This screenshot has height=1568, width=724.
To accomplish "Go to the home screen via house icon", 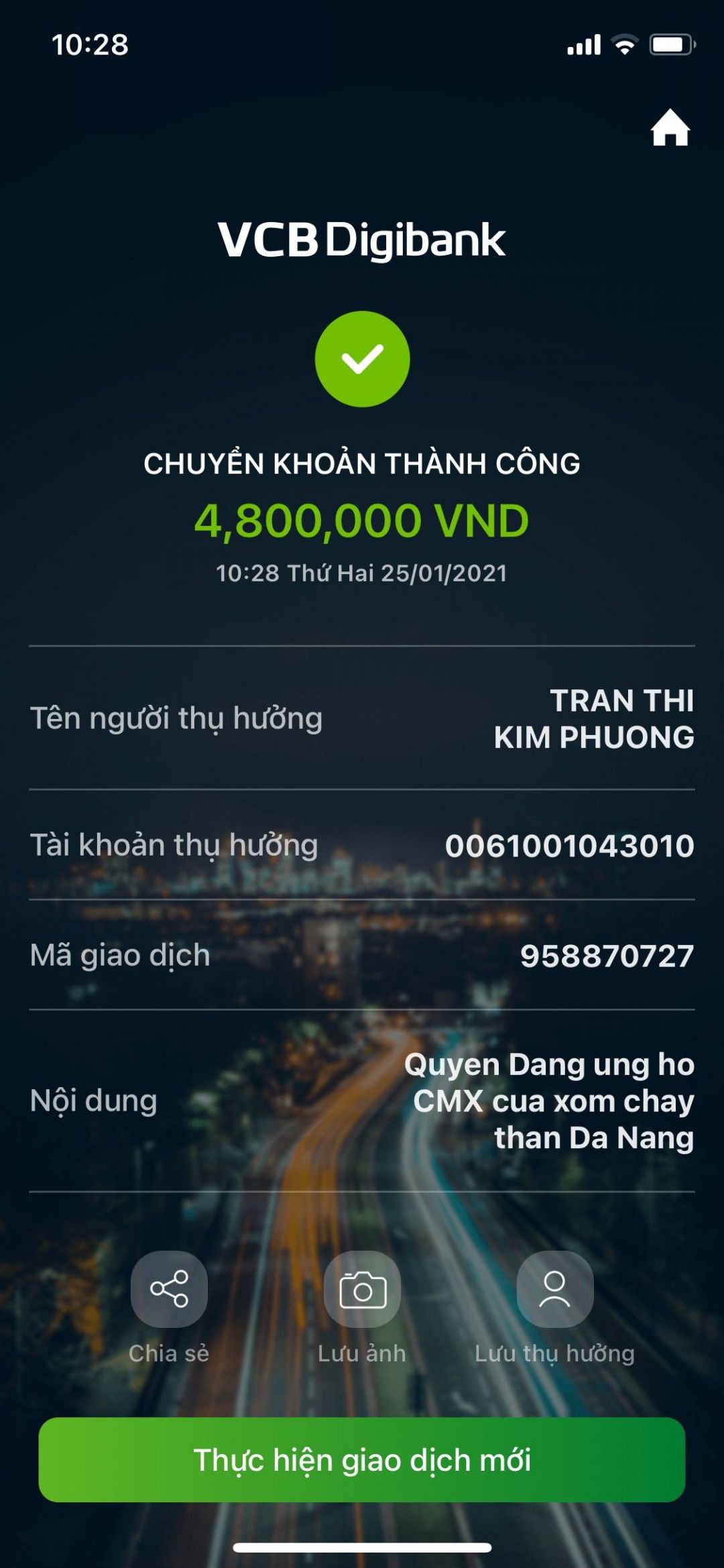I will (x=670, y=127).
